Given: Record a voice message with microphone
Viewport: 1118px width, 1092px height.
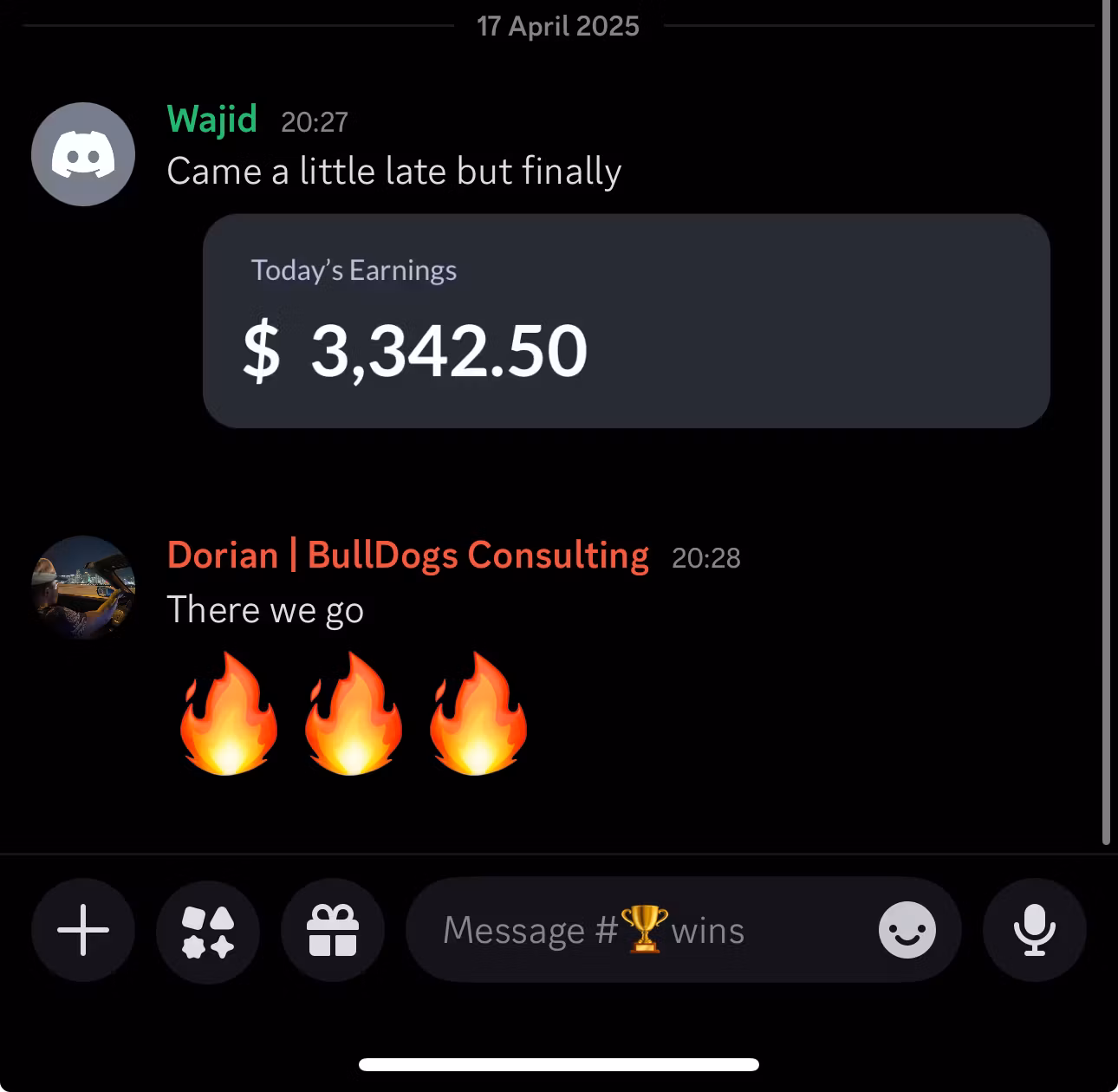Looking at the screenshot, I should 1034,930.
